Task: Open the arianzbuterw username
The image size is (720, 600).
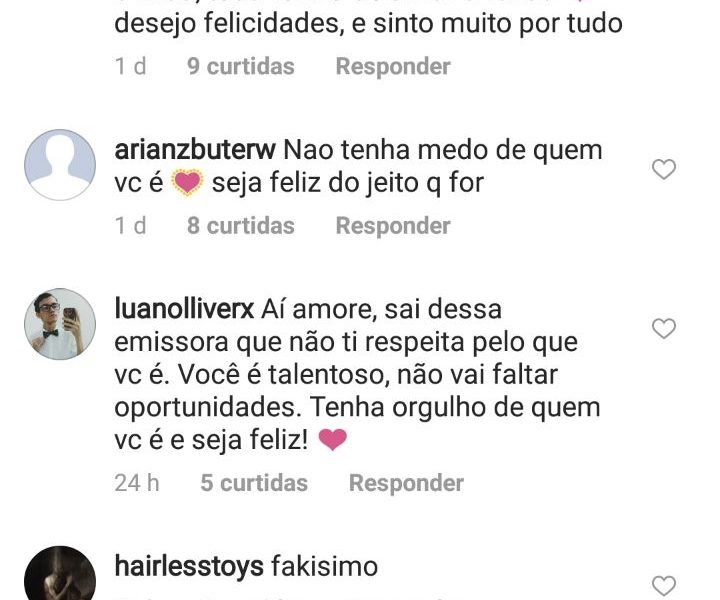Action: (x=194, y=151)
